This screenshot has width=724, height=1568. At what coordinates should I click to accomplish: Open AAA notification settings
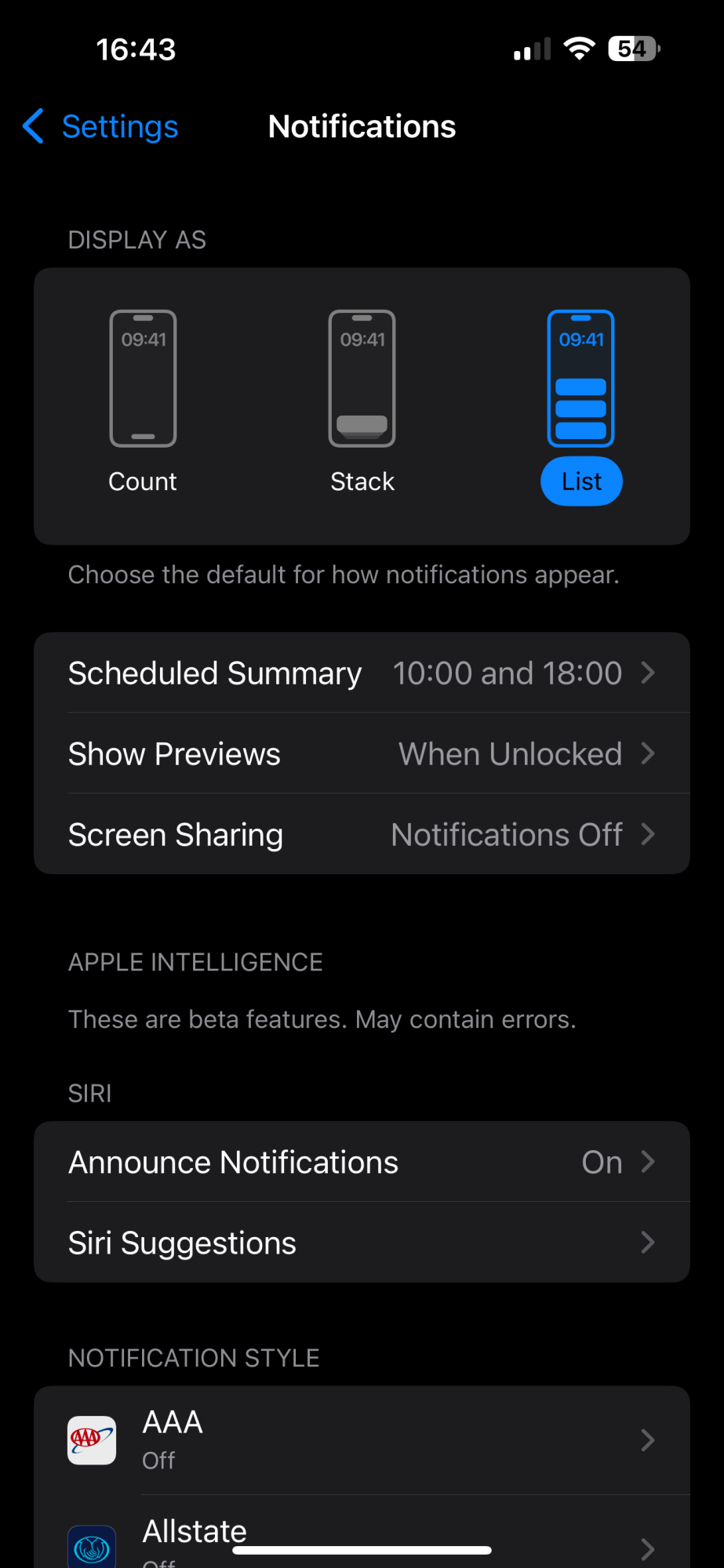362,1440
